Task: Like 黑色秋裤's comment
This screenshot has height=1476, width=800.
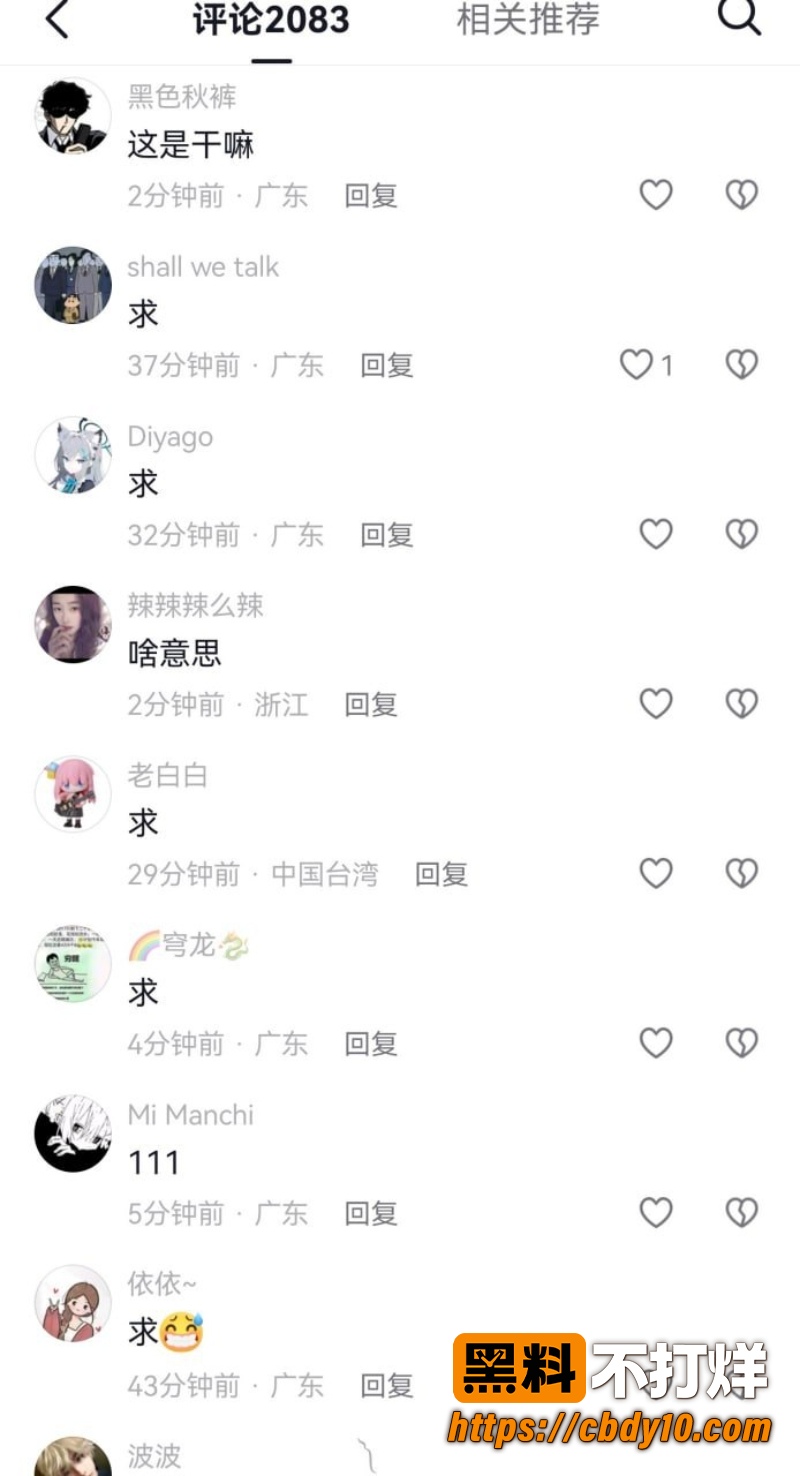Action: coord(656,194)
